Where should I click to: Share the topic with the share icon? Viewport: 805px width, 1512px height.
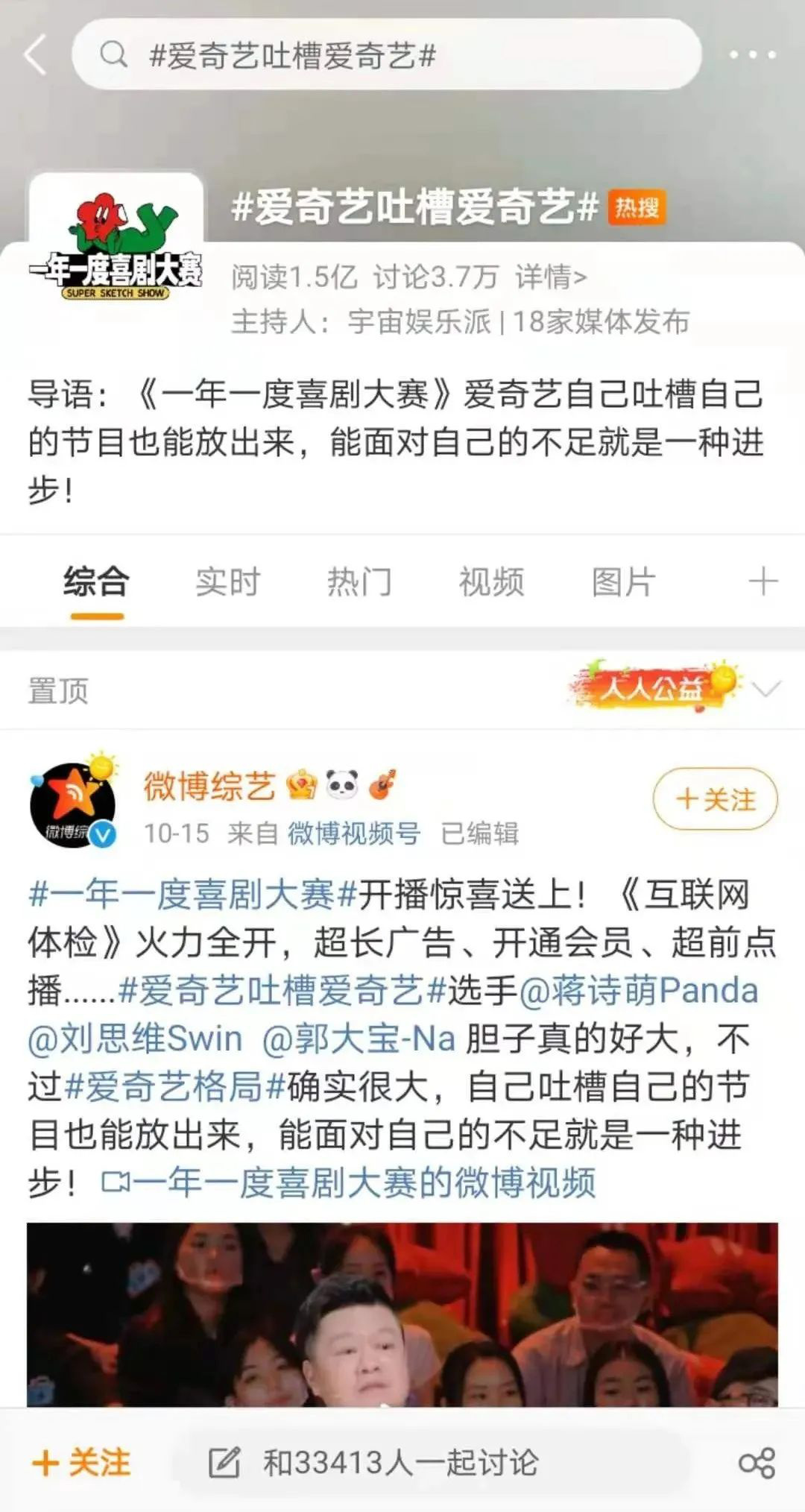[757, 1463]
